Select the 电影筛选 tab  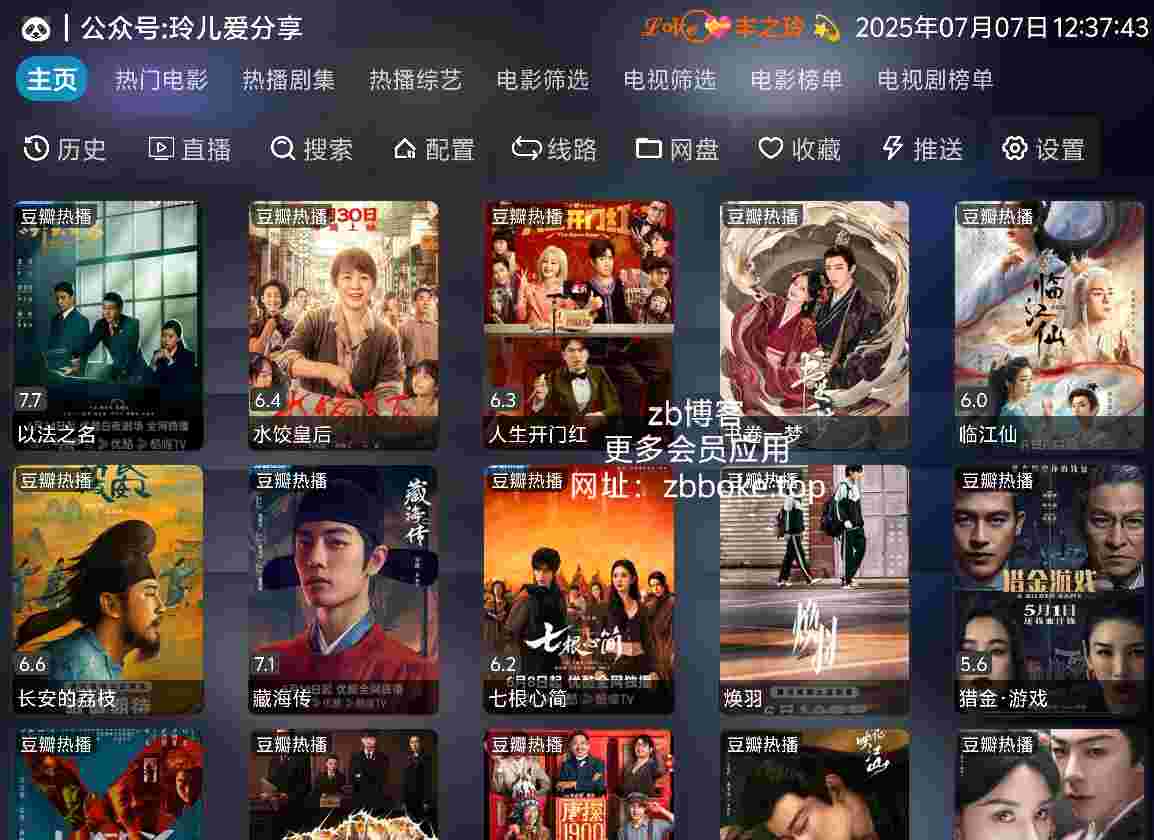(542, 80)
